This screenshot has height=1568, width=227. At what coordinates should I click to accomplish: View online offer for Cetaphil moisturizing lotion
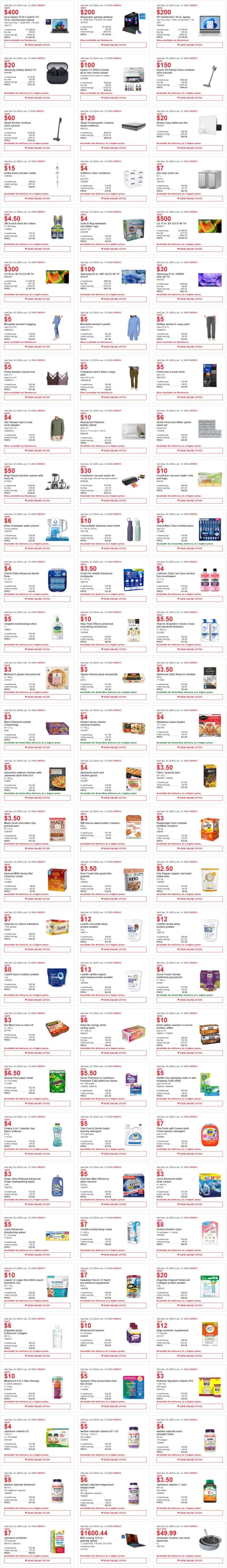(x=37, y=649)
